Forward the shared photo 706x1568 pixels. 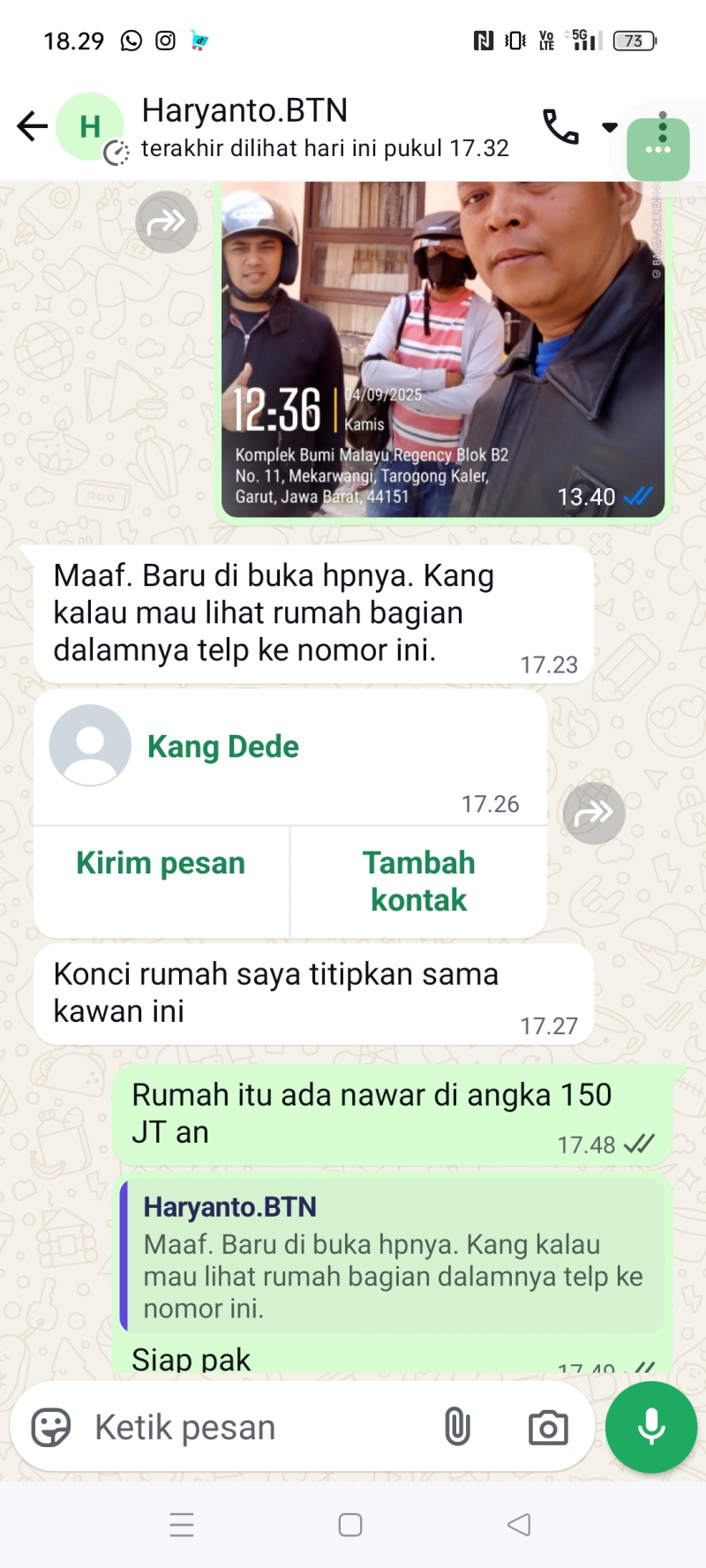tap(166, 221)
